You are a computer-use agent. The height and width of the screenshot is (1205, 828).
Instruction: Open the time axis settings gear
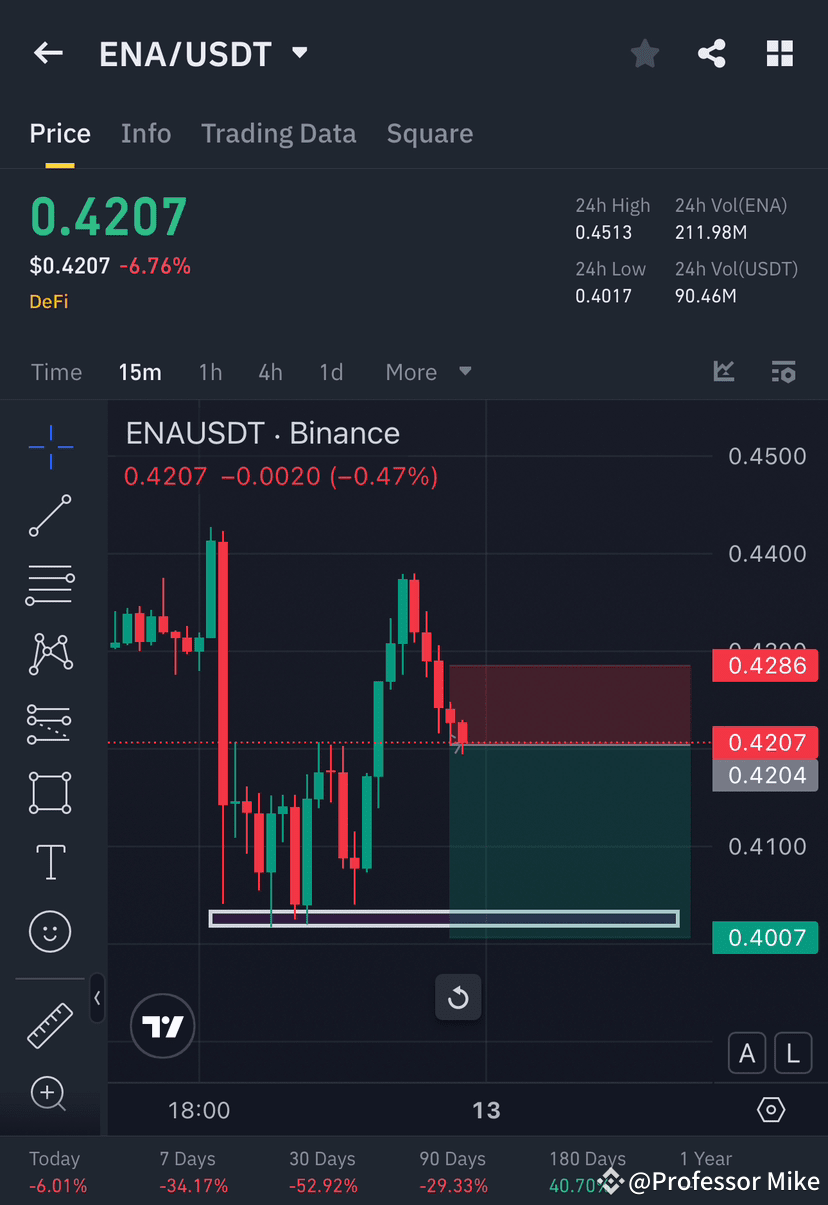pos(770,1110)
